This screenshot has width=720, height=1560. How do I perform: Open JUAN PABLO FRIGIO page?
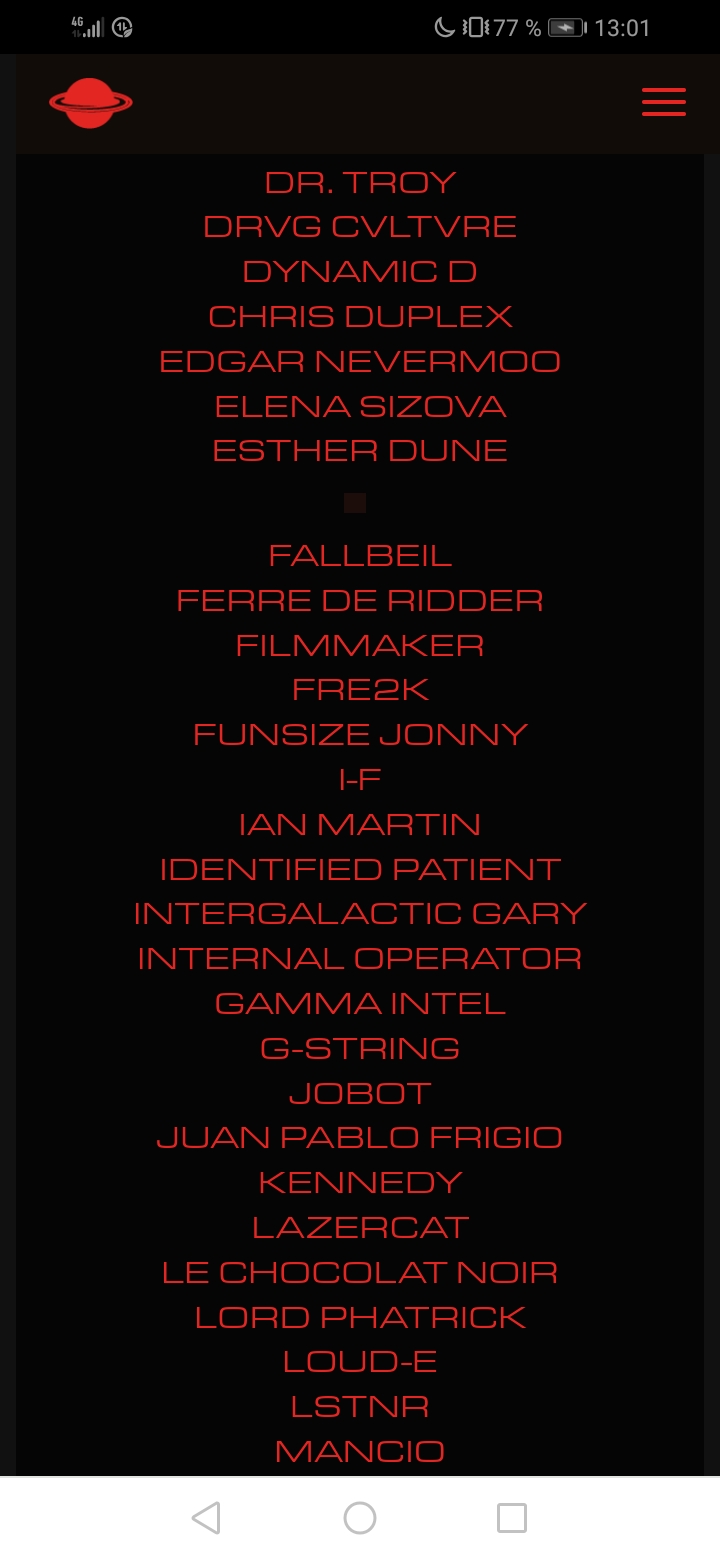360,1137
